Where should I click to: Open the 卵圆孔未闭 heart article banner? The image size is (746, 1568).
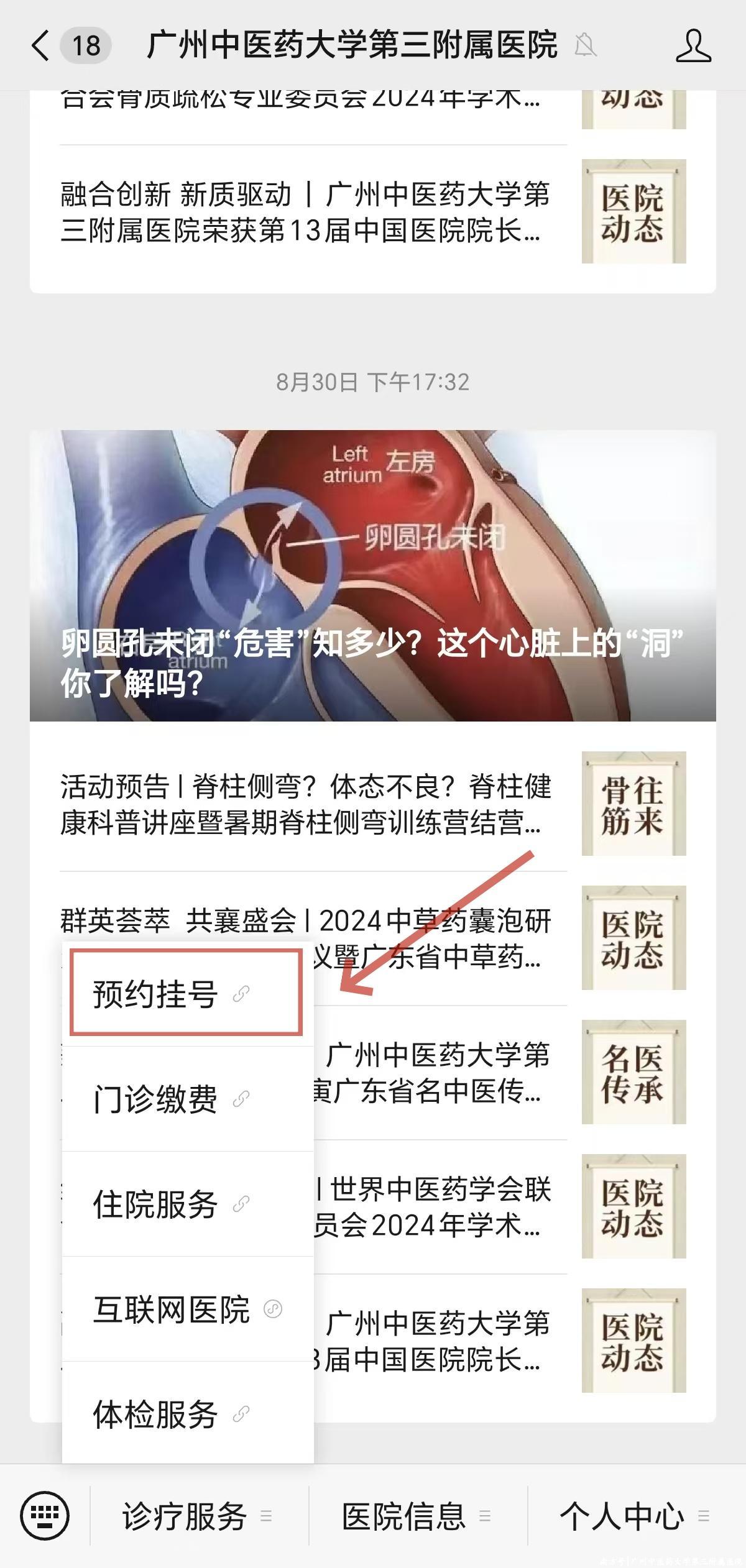click(373, 575)
